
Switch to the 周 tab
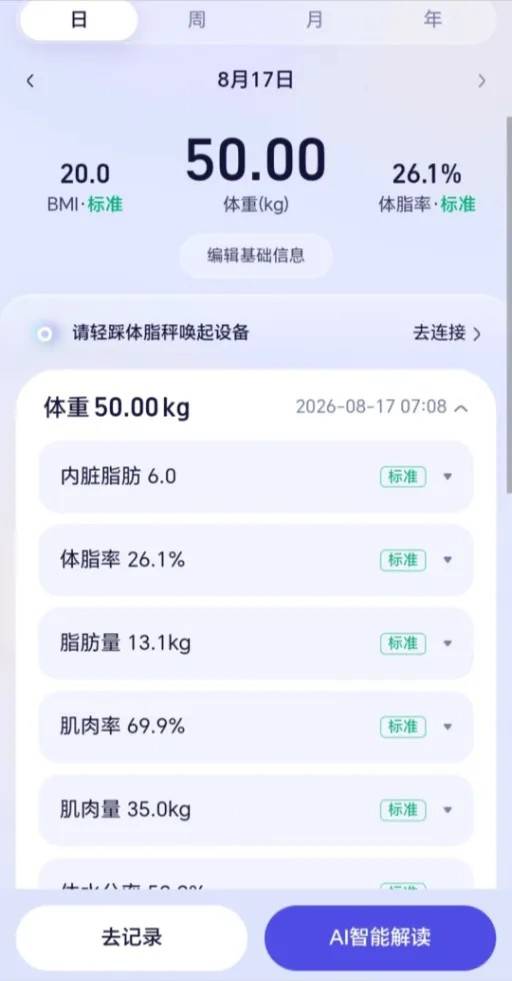pyautogui.click(x=197, y=20)
